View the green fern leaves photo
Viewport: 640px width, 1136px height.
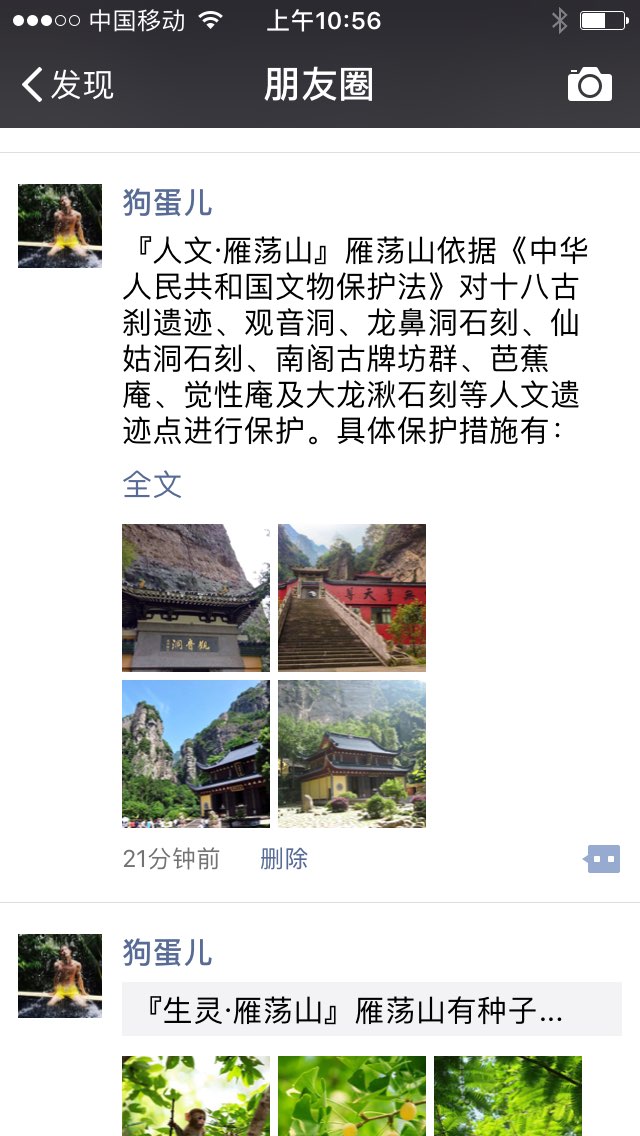pos(508,1095)
